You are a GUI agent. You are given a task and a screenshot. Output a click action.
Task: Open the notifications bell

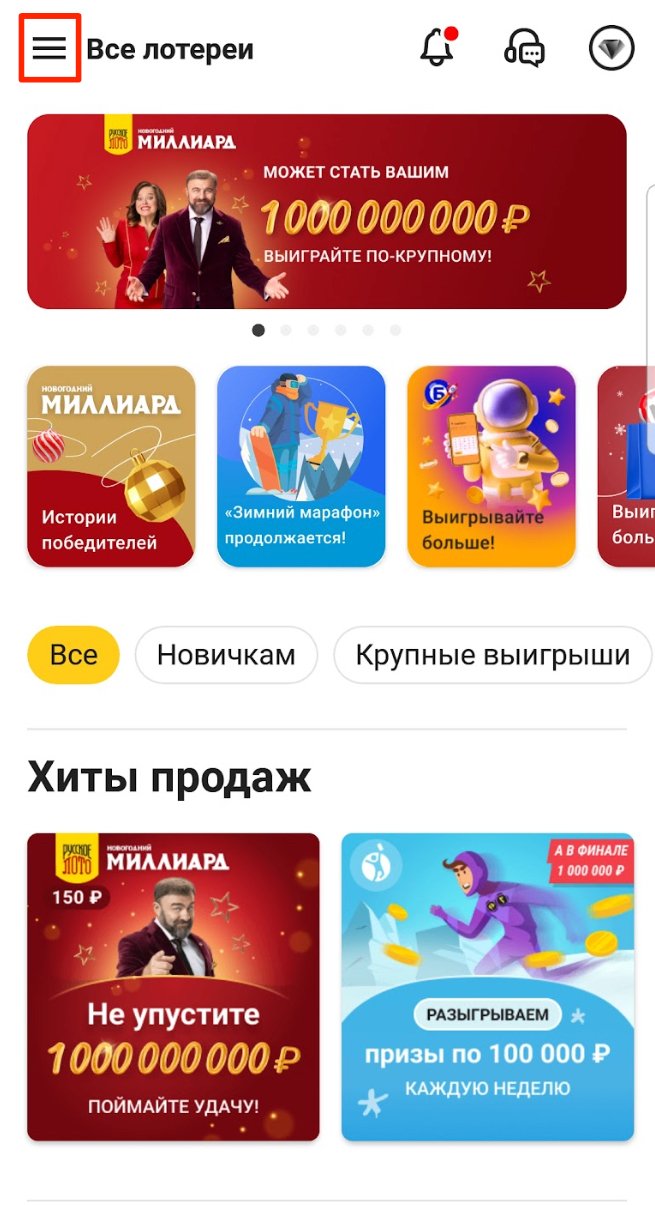pos(436,48)
